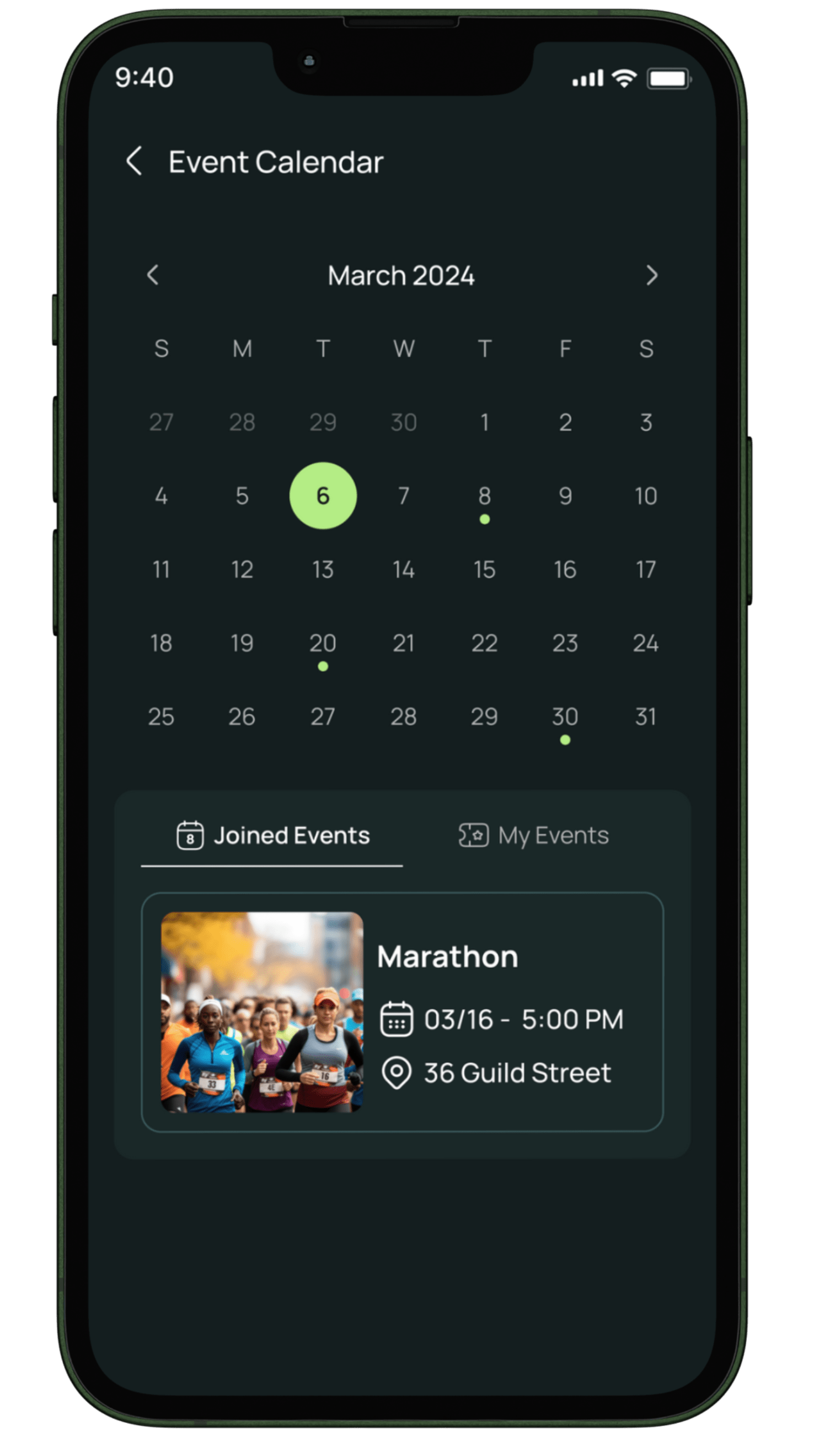Switch to the Joined Events tab
This screenshot has width=819, height=1456.
(273, 836)
